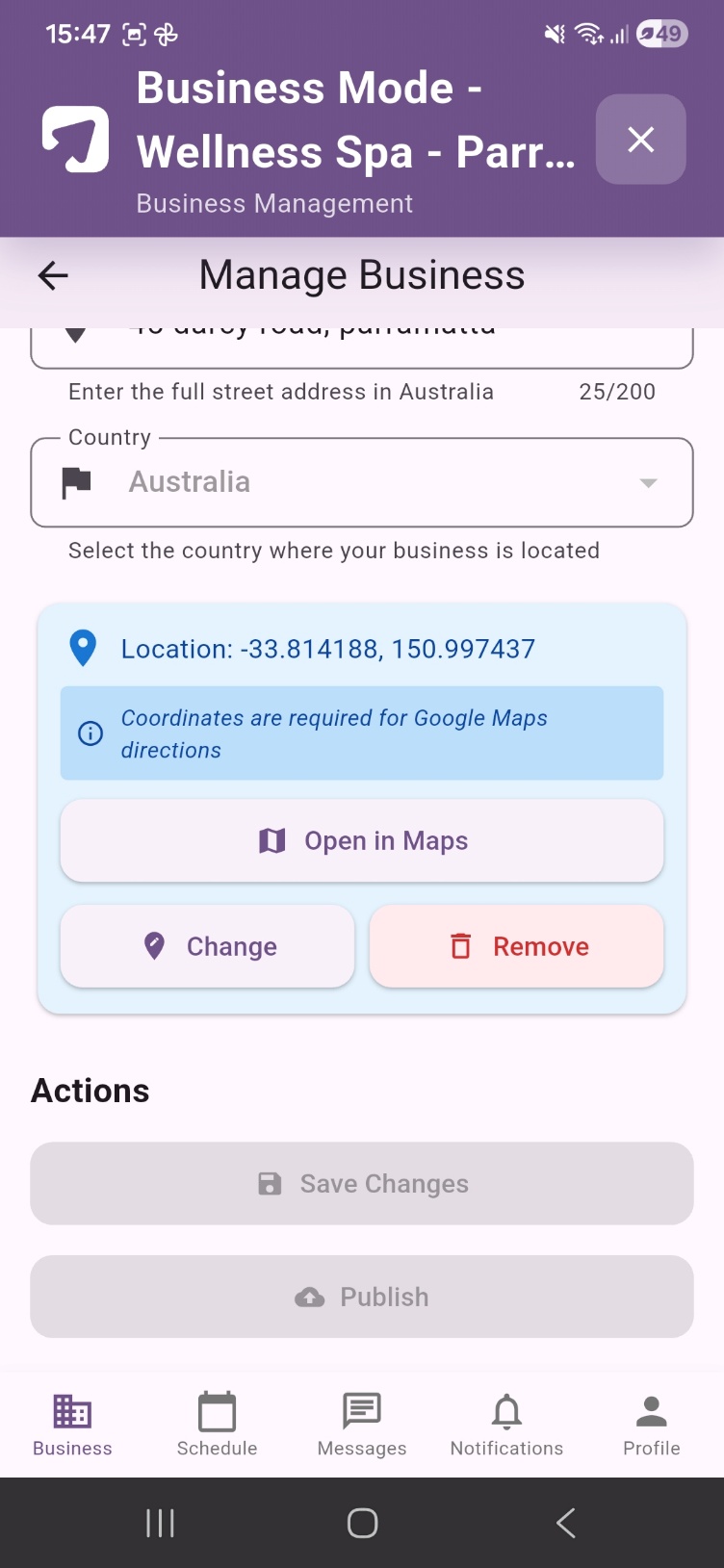The image size is (724, 1568).
Task: Tap the street address text field
Action: click(x=362, y=347)
